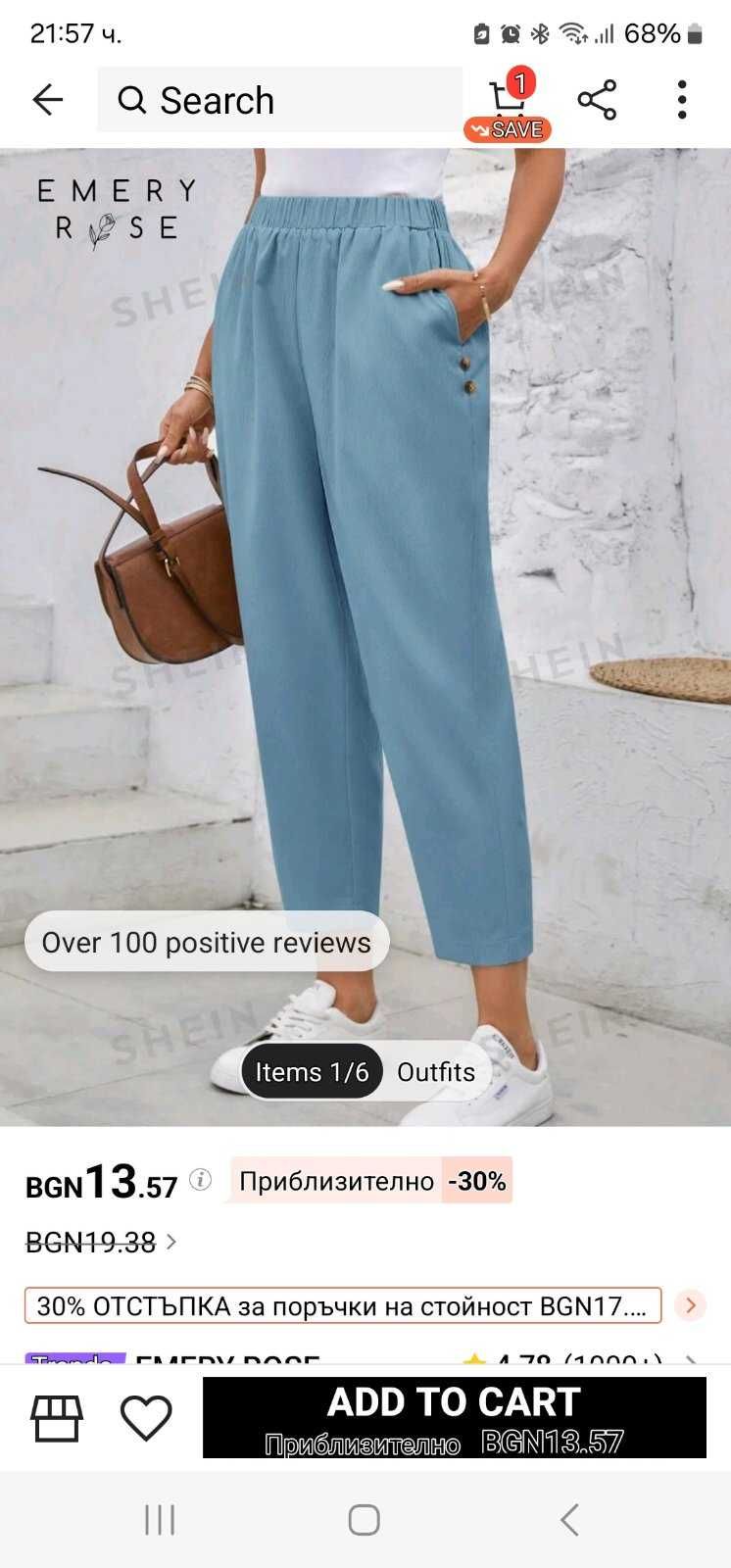Visit the store via the shop icon
Viewport: 731px width, 1568px height.
[x=57, y=1418]
